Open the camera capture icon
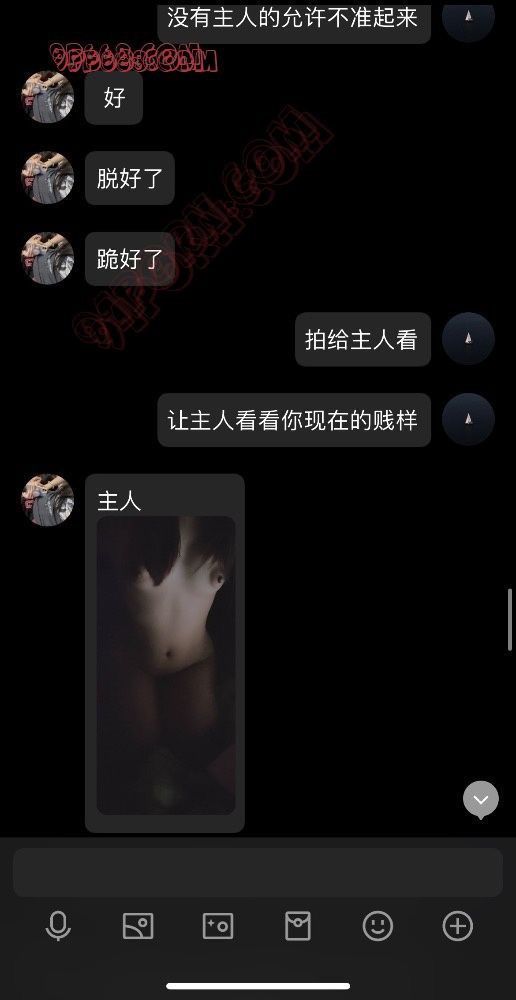Viewport: 516px width, 1000px height. tap(218, 926)
